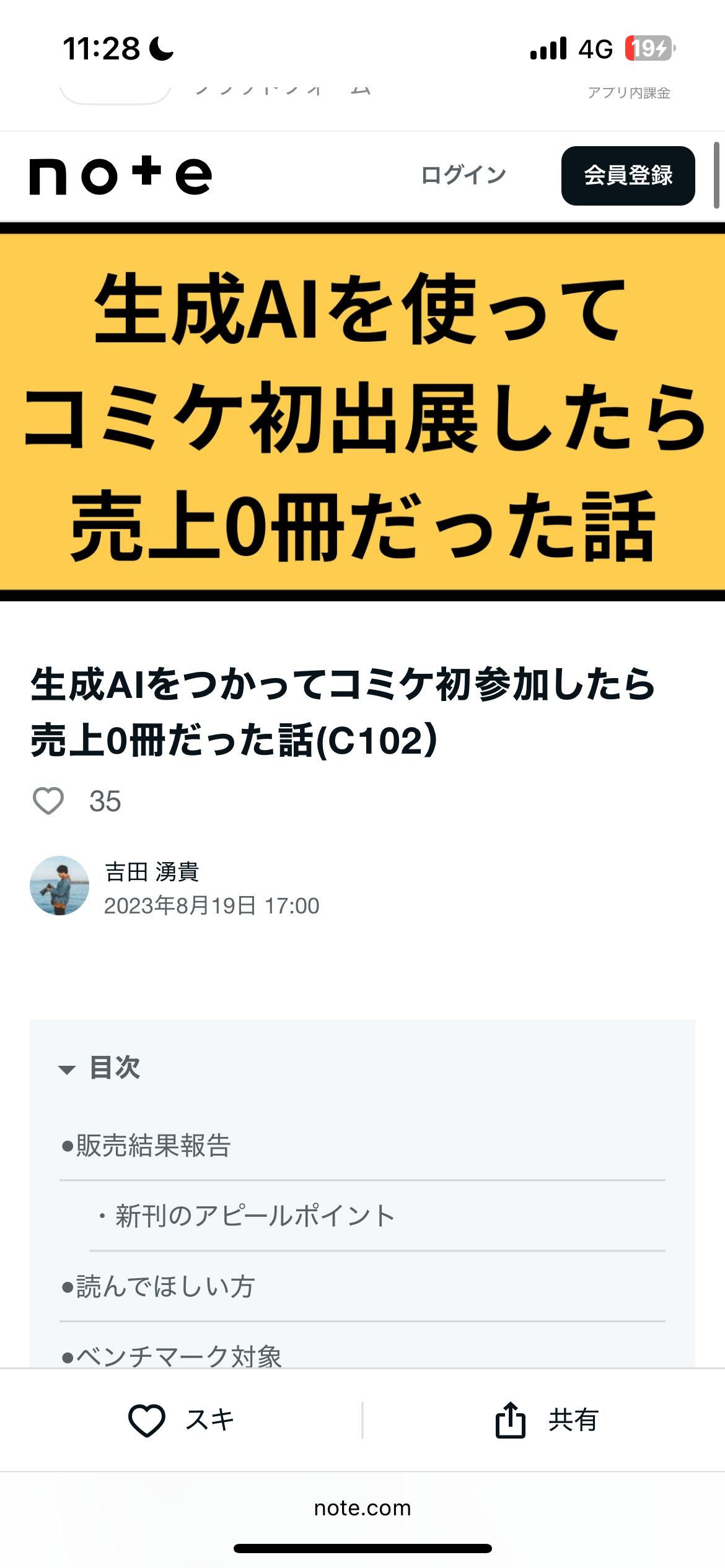Like the article with the heart icon beside 35
725x1568 pixels.
[x=48, y=801]
